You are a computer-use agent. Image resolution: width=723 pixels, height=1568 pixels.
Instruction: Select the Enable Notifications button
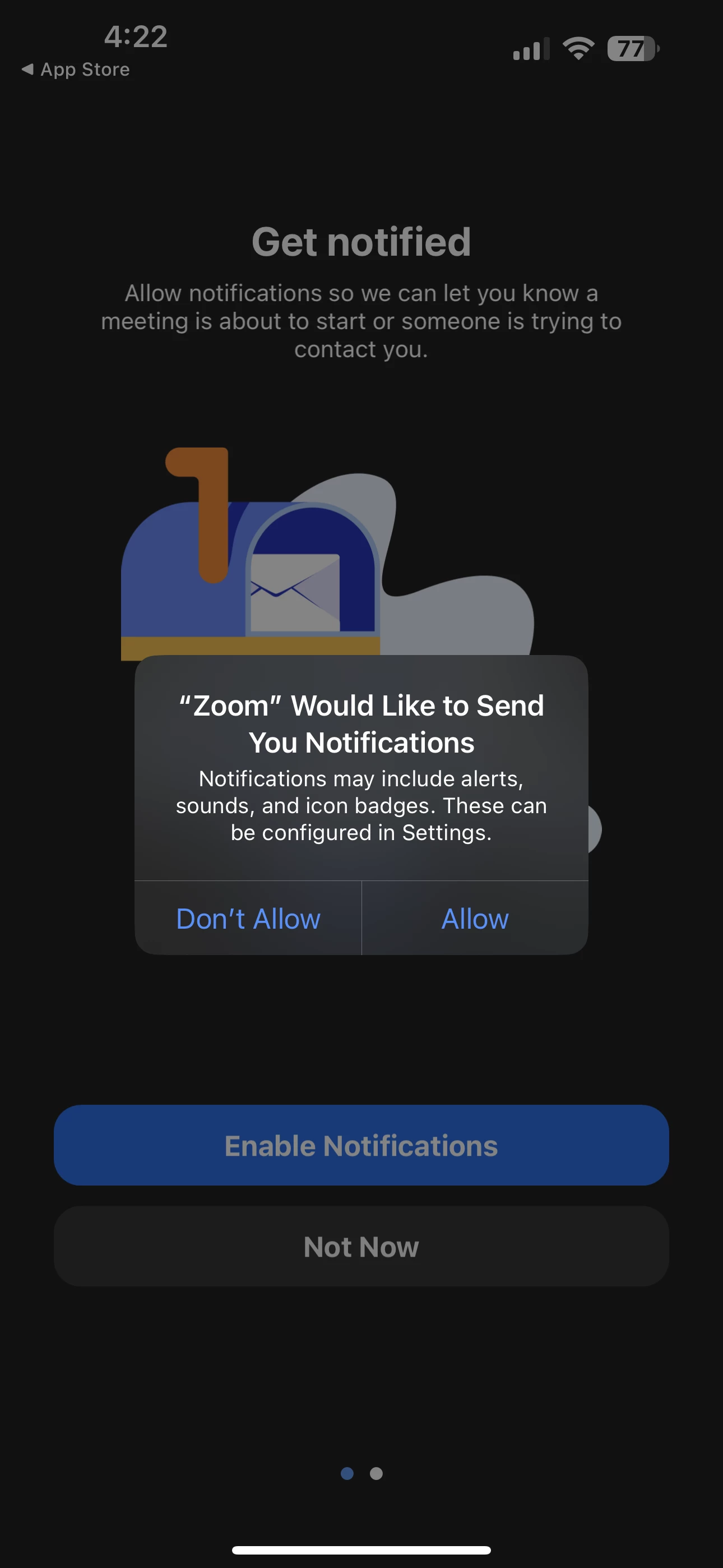tap(361, 1146)
